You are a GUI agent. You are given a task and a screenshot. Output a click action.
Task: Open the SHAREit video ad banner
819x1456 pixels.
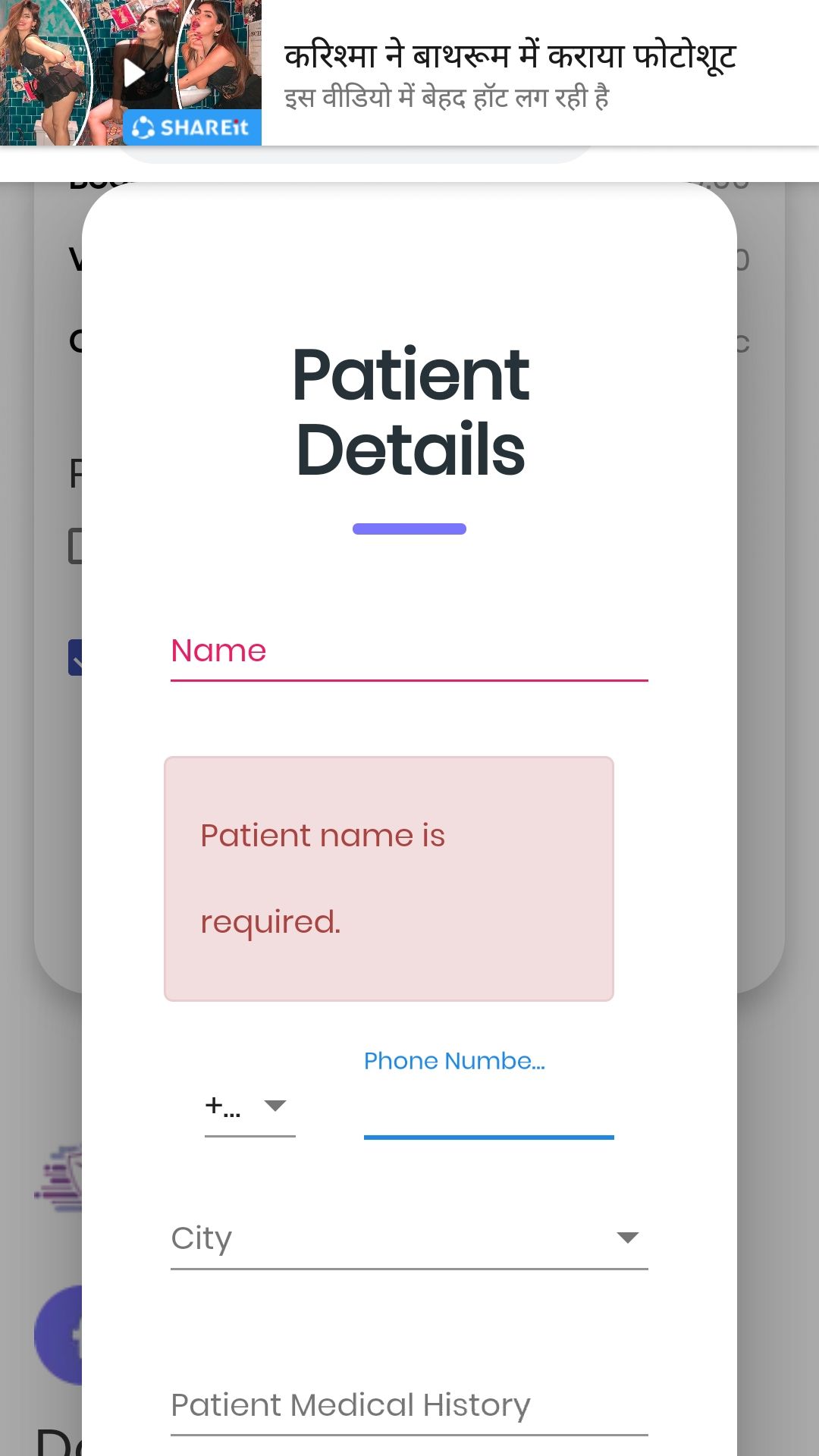point(409,73)
